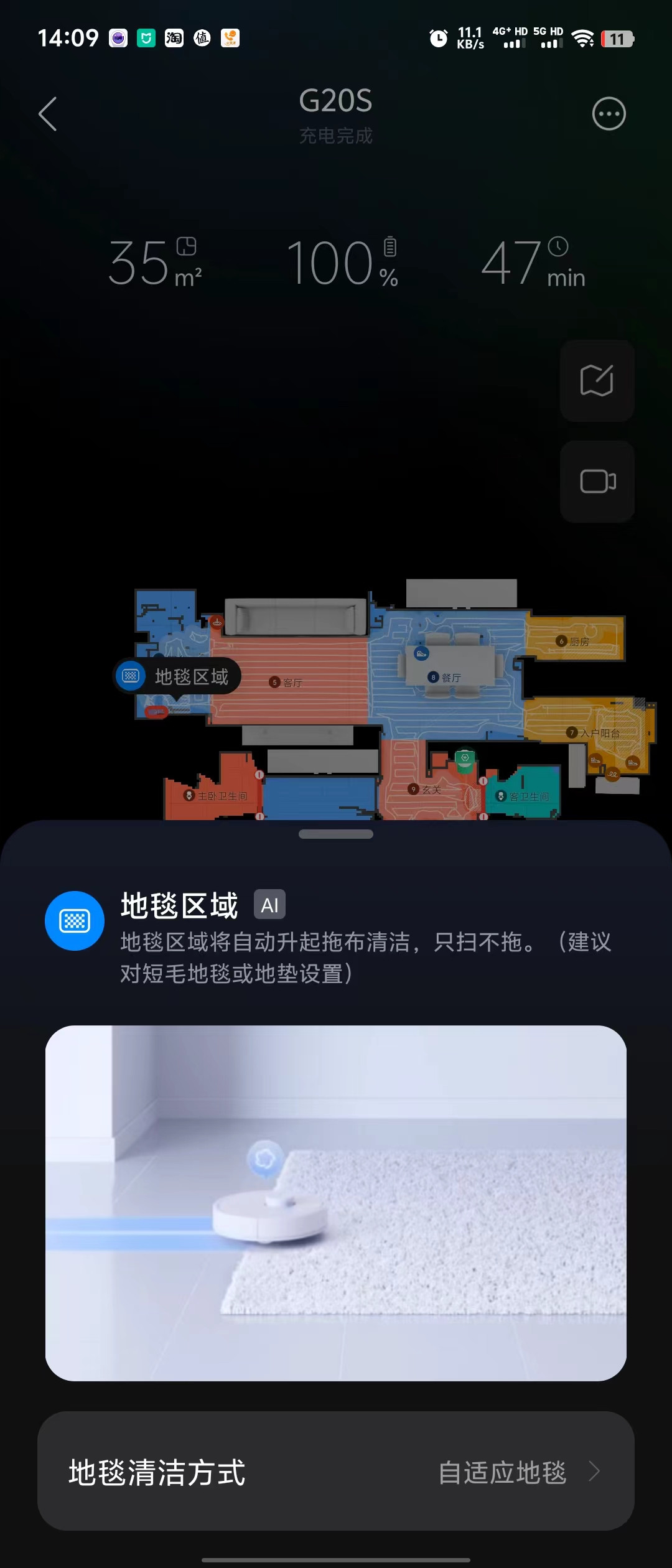
Task: Open 地毯清洁方式 setting row
Action: click(x=336, y=1472)
